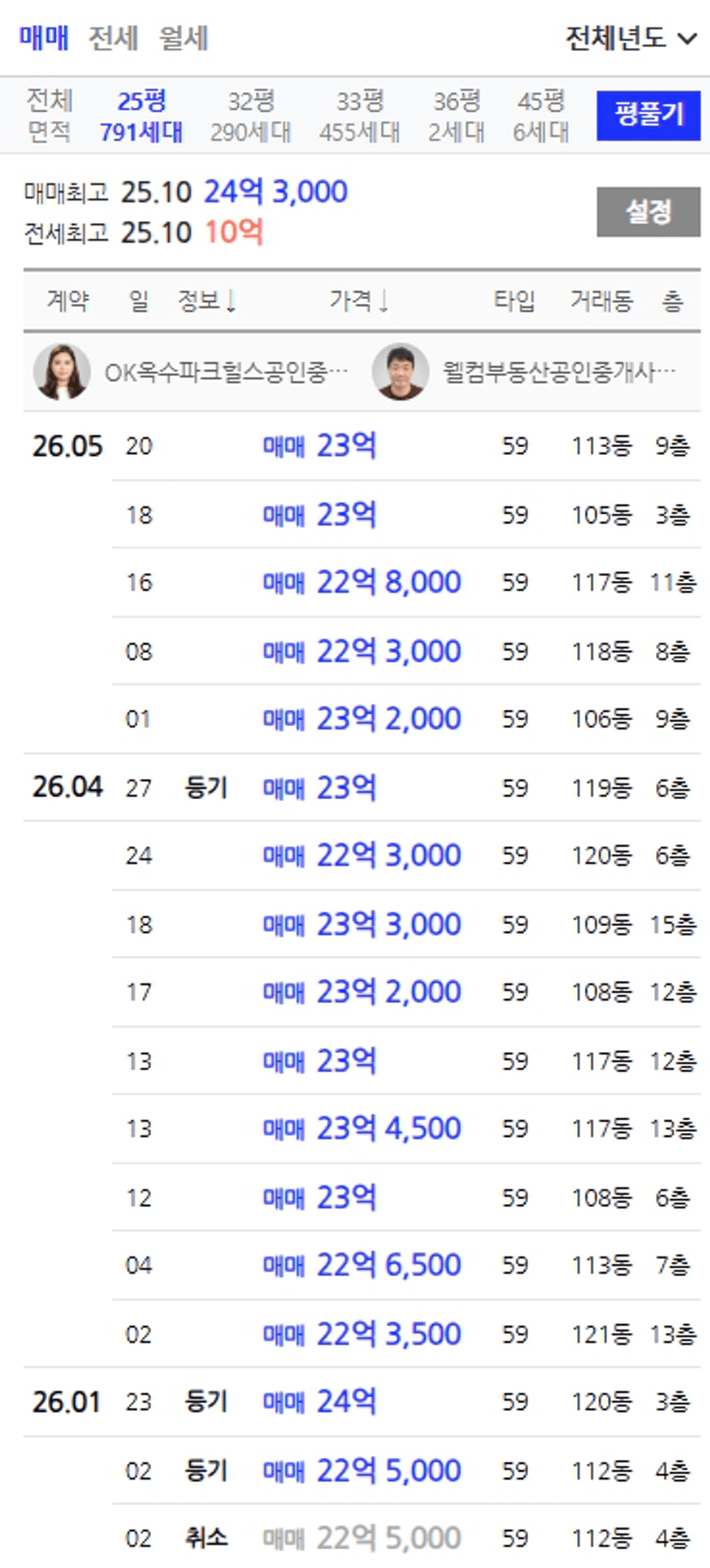710x1568 pixels.
Task: Choose the 33평 455세대 size
Action: click(360, 116)
